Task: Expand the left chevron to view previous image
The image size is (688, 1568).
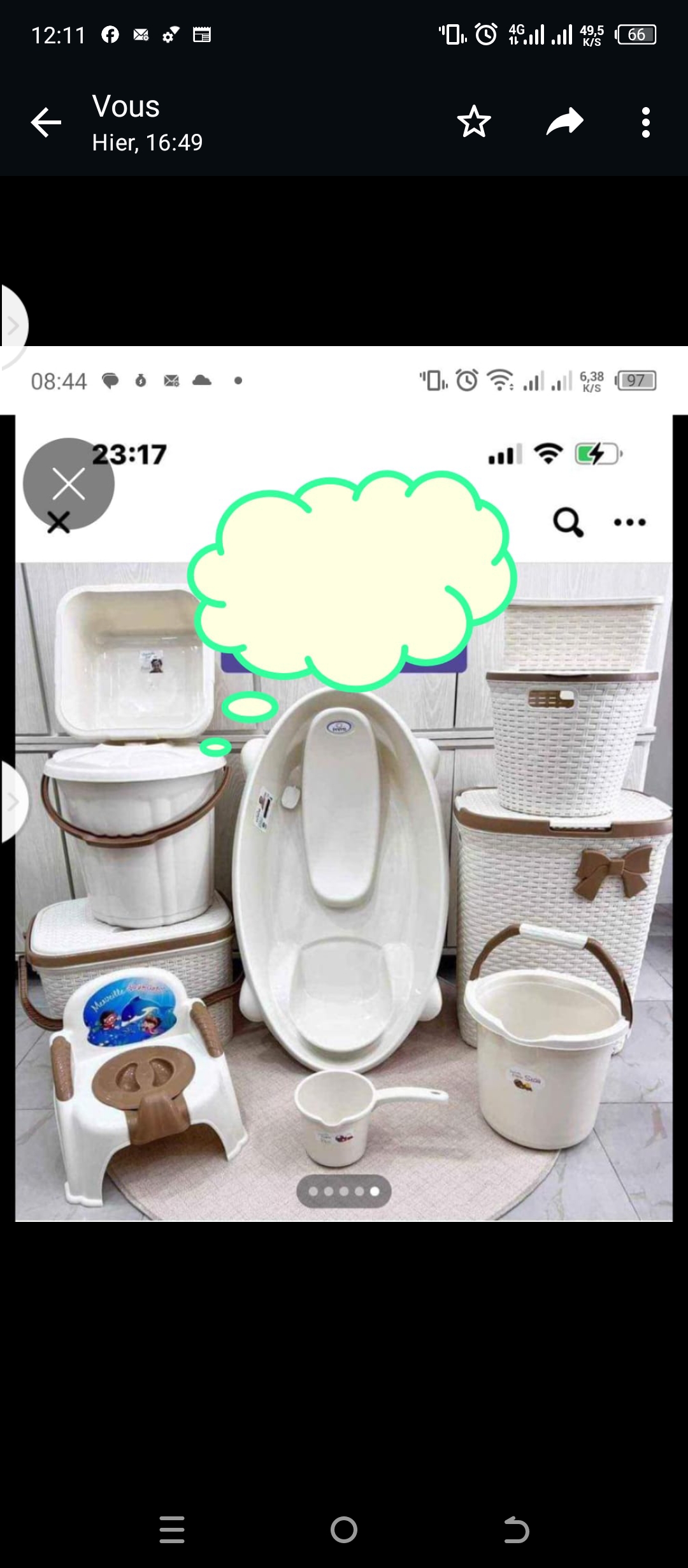Action: [x=14, y=325]
